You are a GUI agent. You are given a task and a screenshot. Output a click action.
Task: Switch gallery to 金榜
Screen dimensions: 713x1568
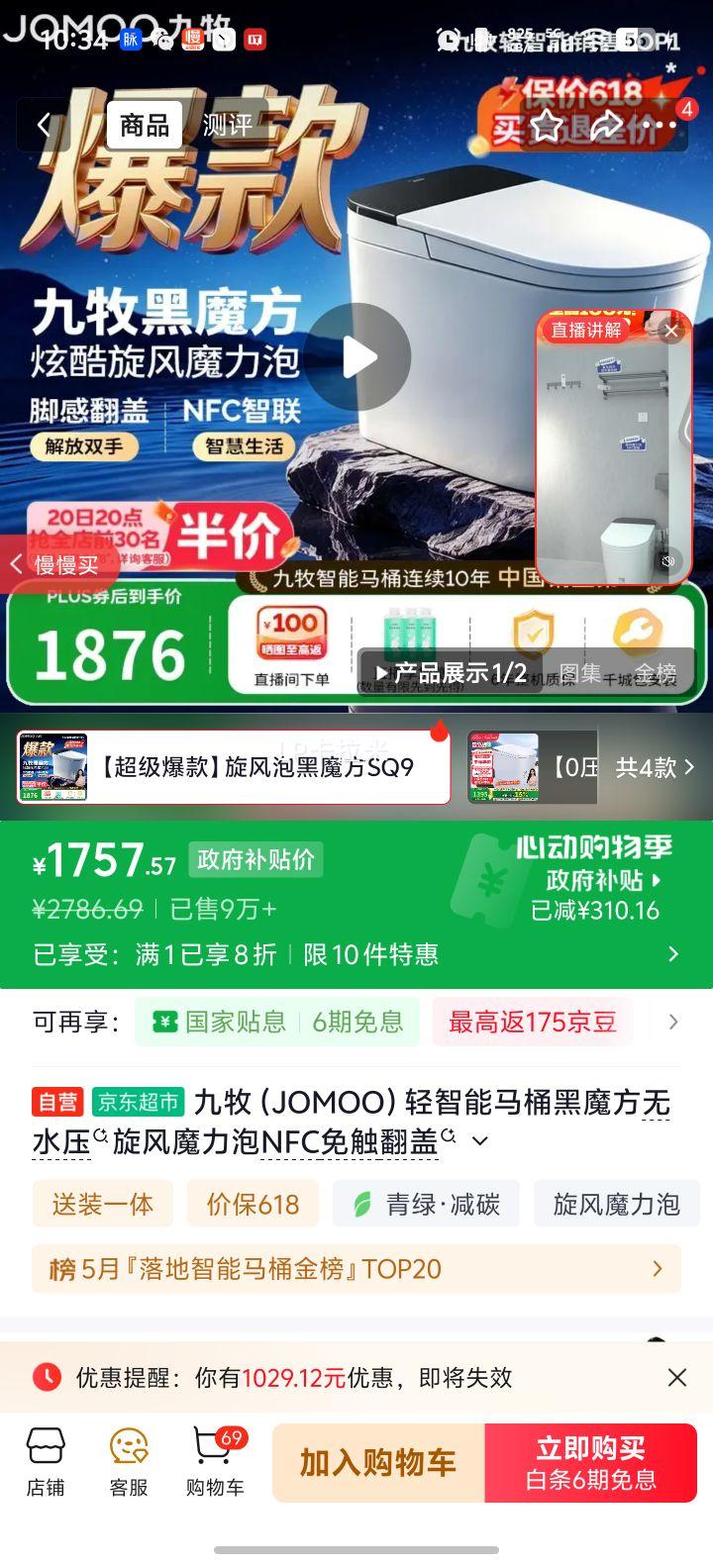click(655, 673)
